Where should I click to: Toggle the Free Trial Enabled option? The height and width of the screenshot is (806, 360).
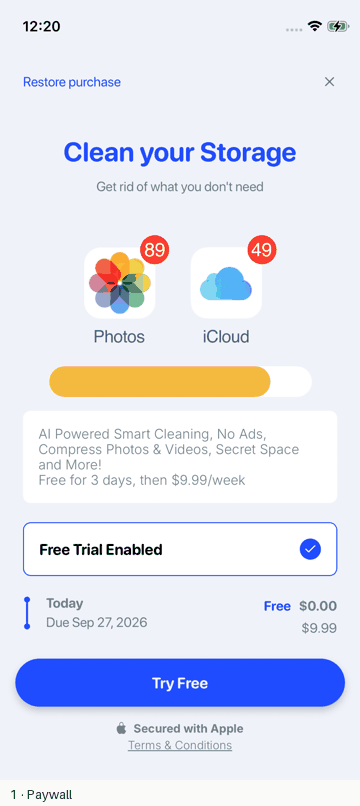180,549
